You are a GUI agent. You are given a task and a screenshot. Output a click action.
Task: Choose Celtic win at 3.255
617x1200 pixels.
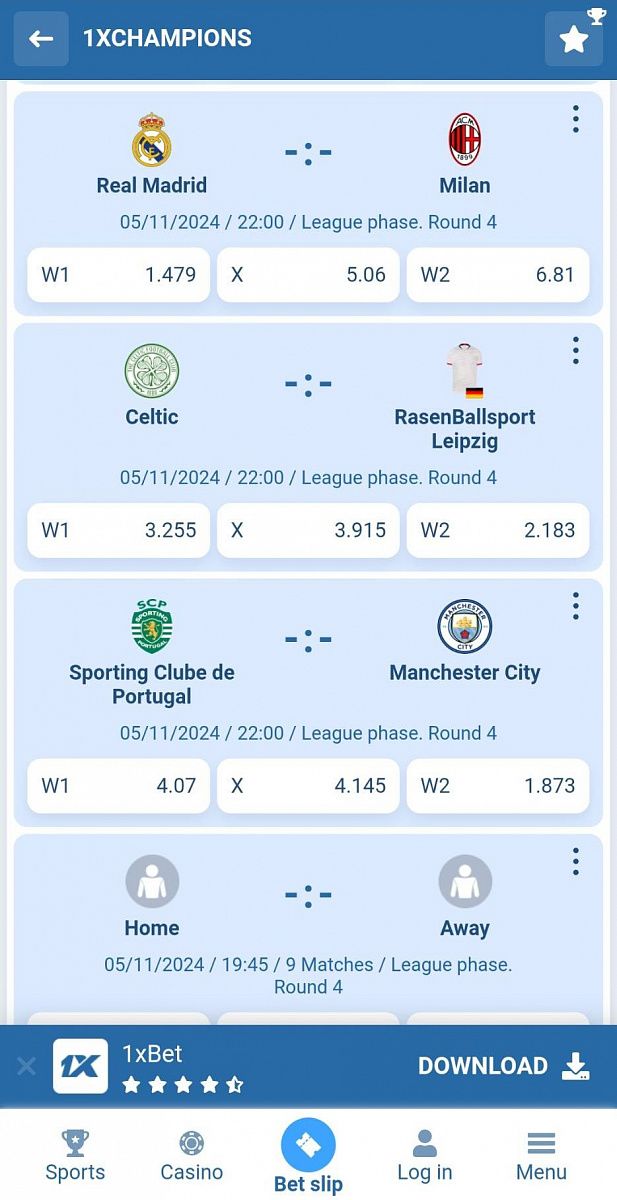pos(119,530)
